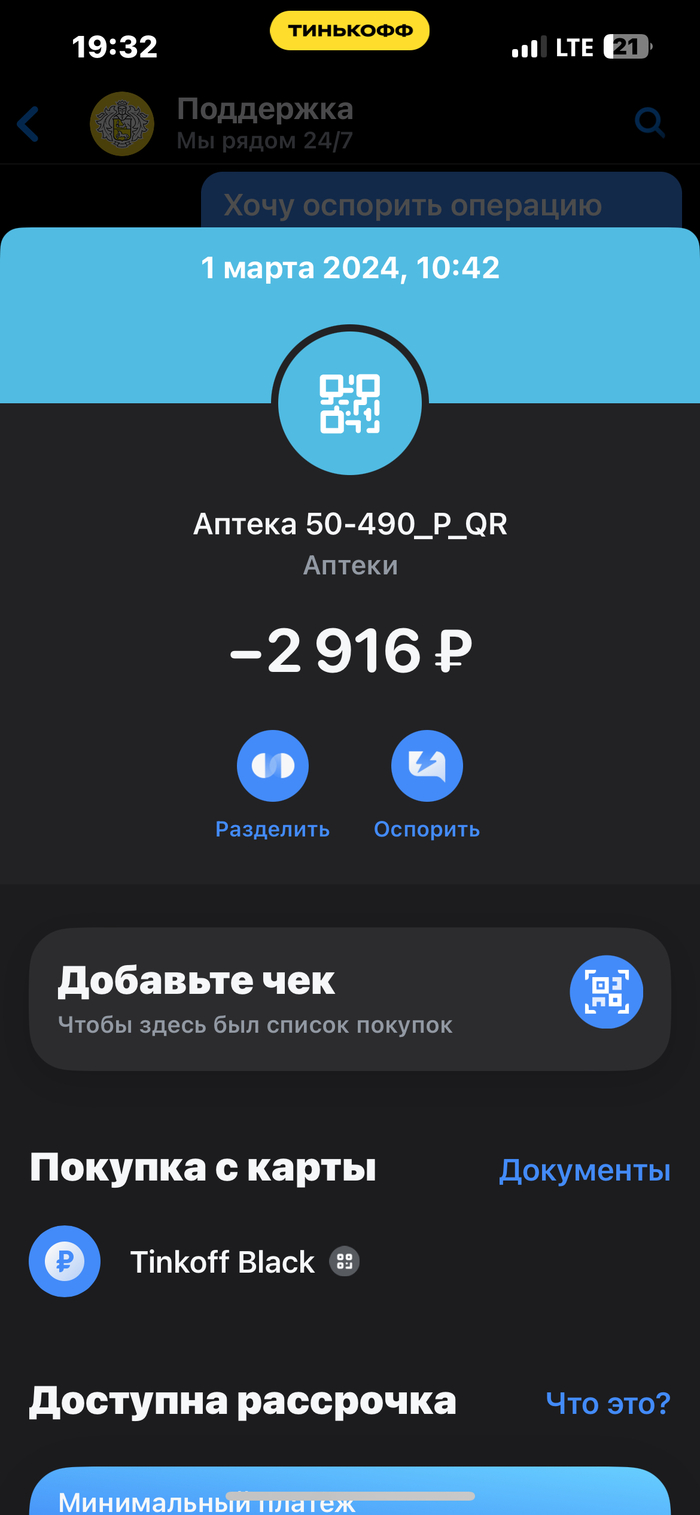Scan receipt with the QR icon
The width and height of the screenshot is (700, 1515).
click(606, 993)
